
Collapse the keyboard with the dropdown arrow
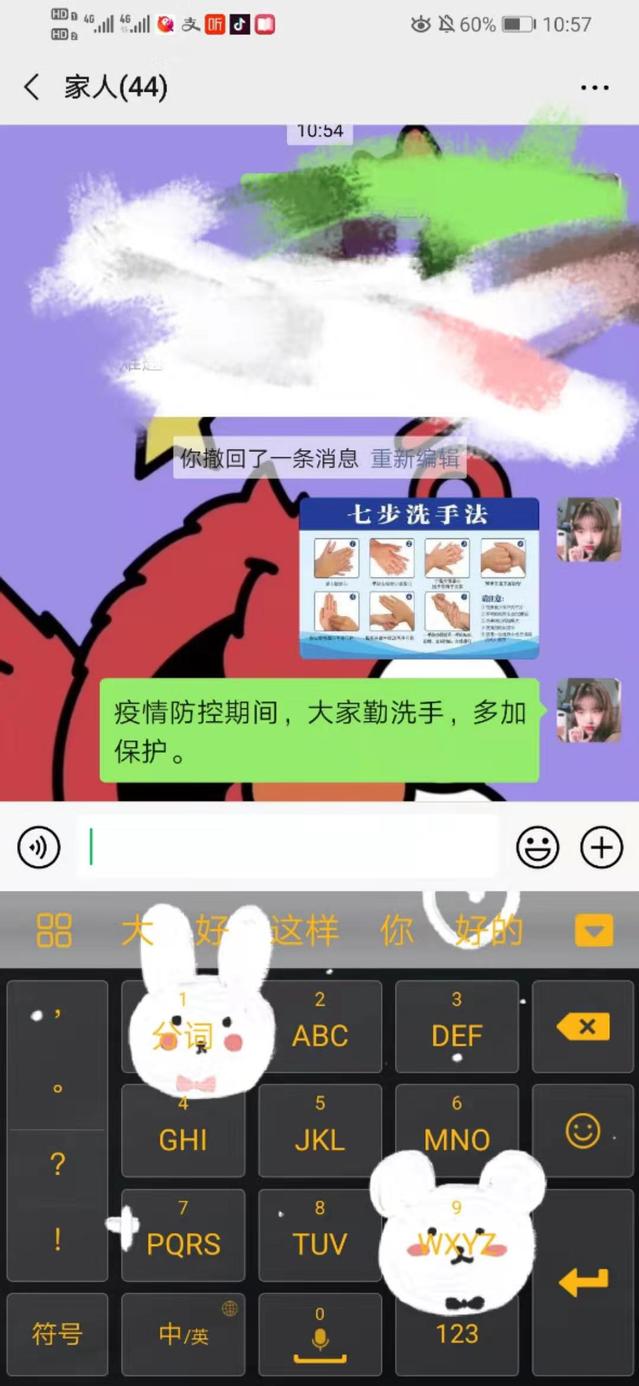pos(594,931)
